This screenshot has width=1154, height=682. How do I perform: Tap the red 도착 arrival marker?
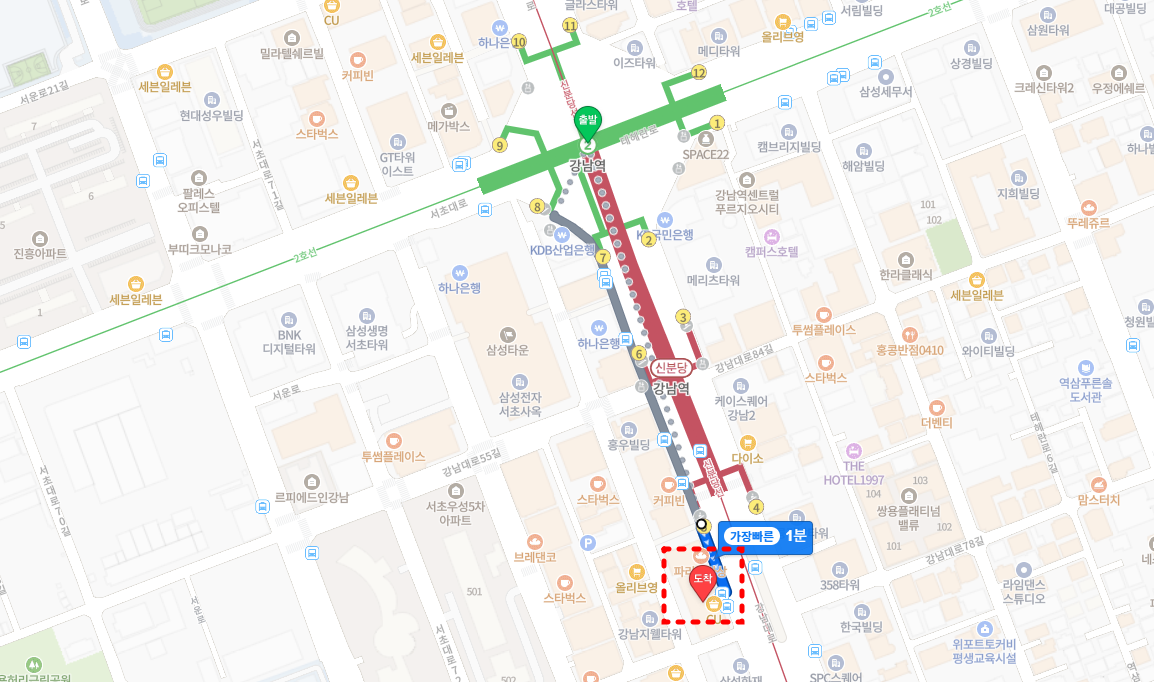pos(703,579)
